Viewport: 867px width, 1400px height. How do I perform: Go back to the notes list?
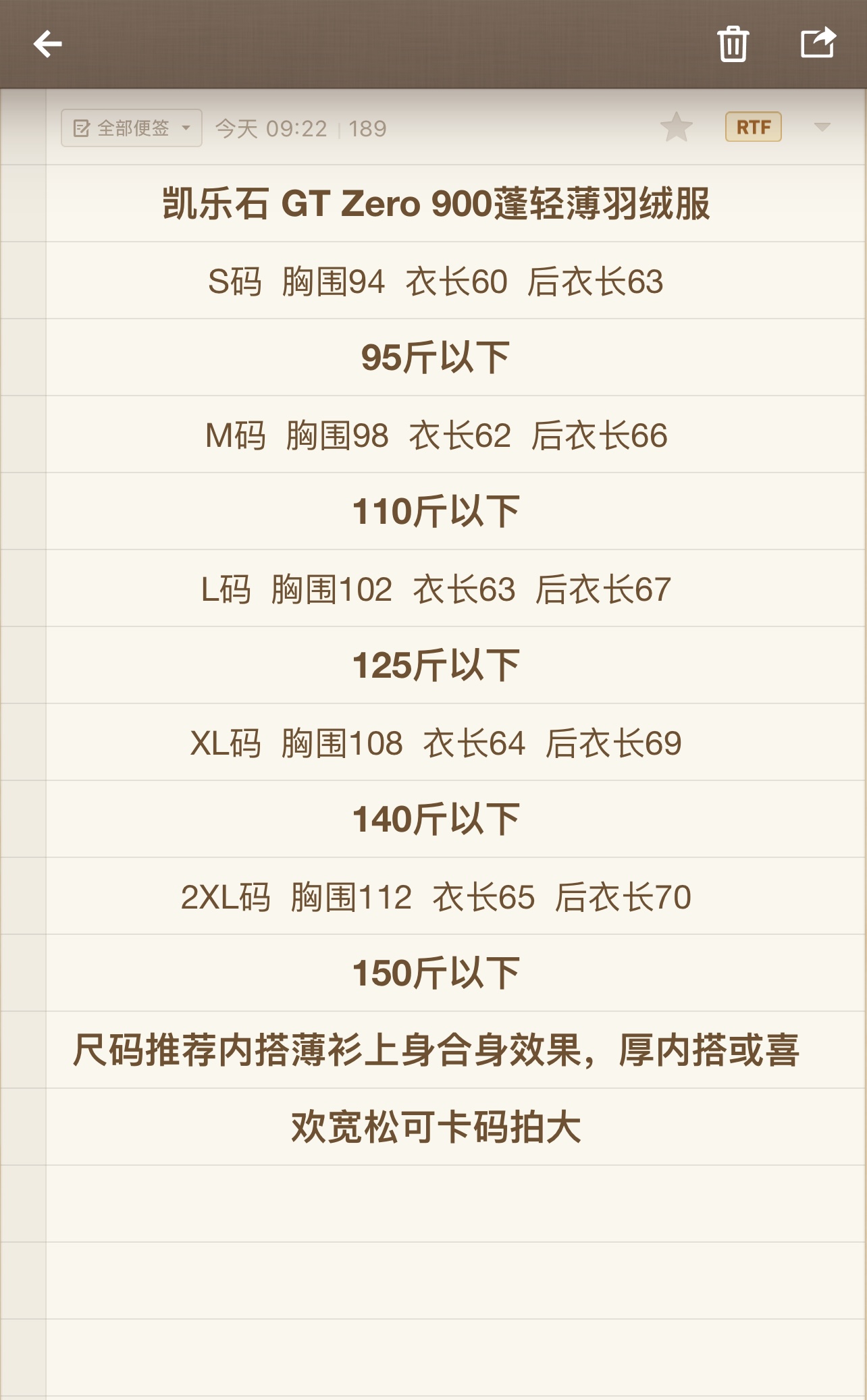[x=47, y=45]
